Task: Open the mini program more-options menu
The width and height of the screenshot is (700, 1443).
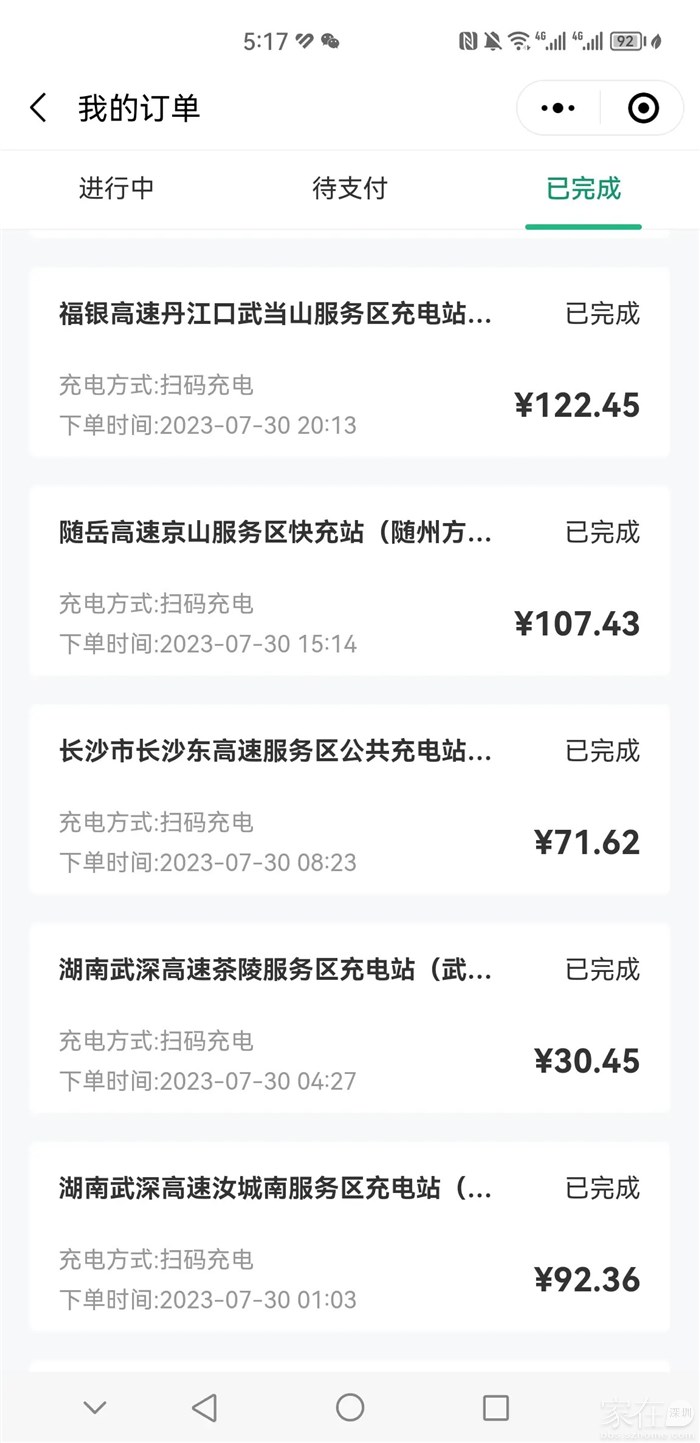Action: [x=558, y=108]
